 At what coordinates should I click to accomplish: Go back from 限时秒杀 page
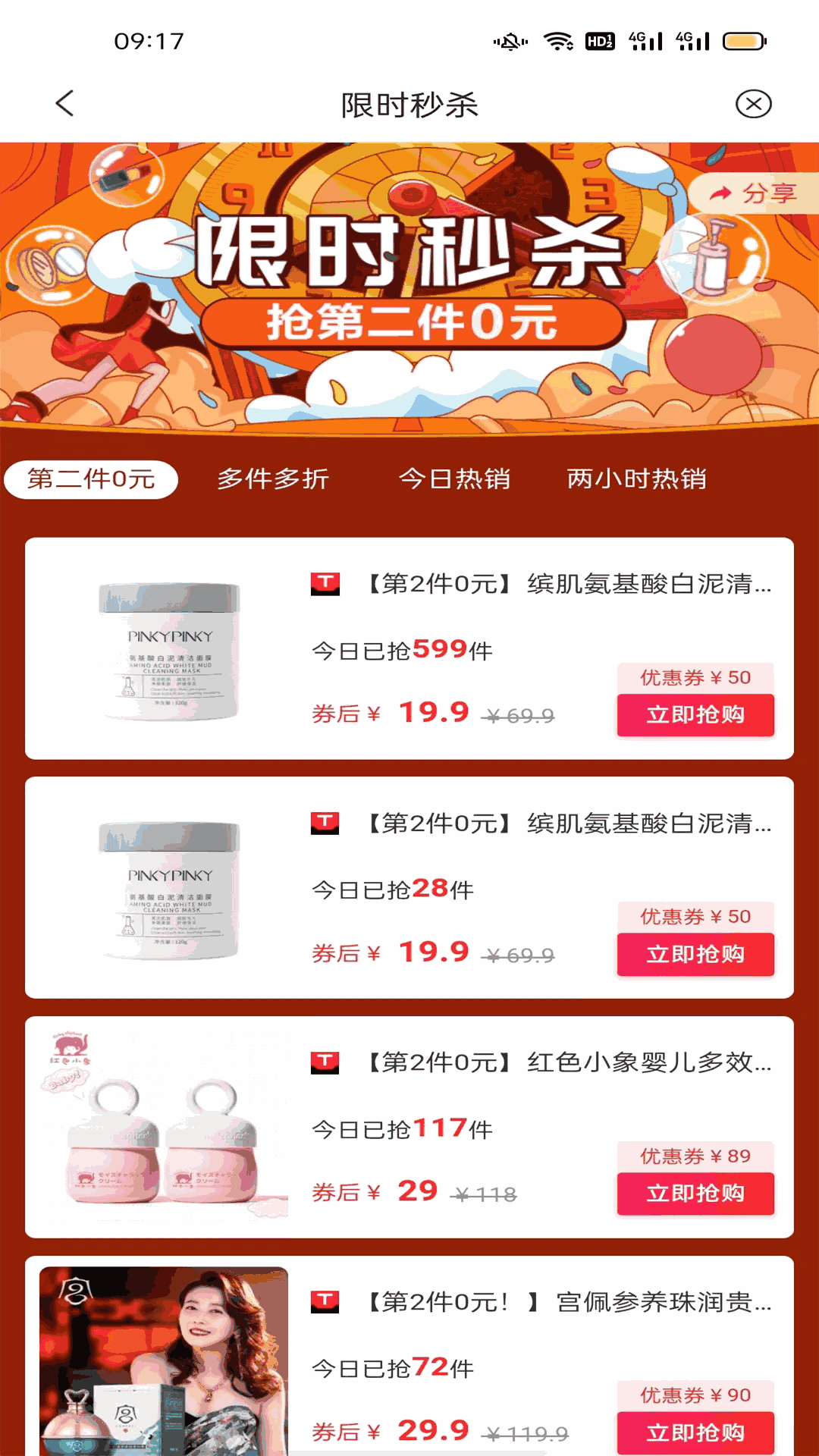coord(65,104)
